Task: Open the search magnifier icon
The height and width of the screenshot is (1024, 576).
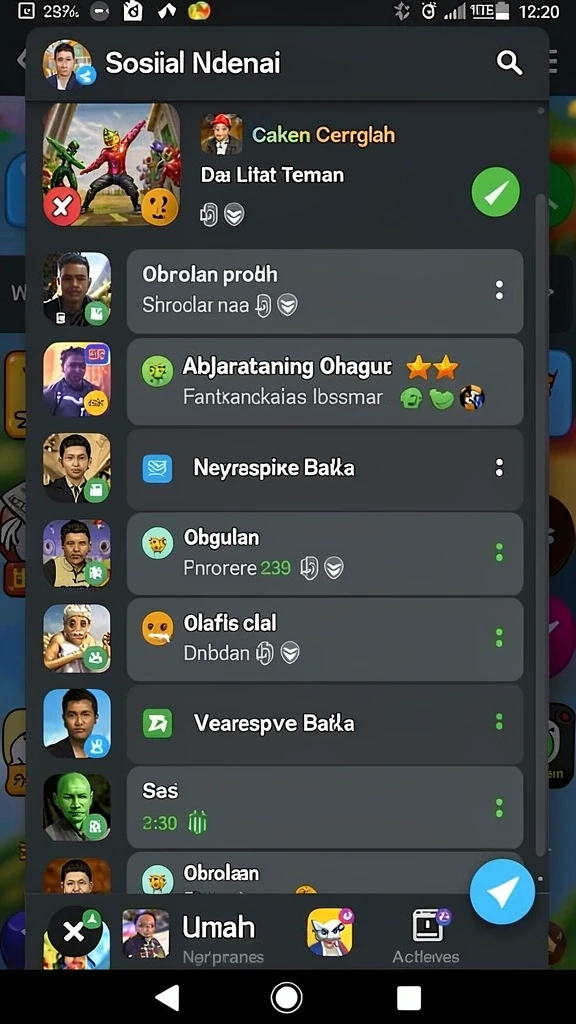Action: [x=509, y=63]
